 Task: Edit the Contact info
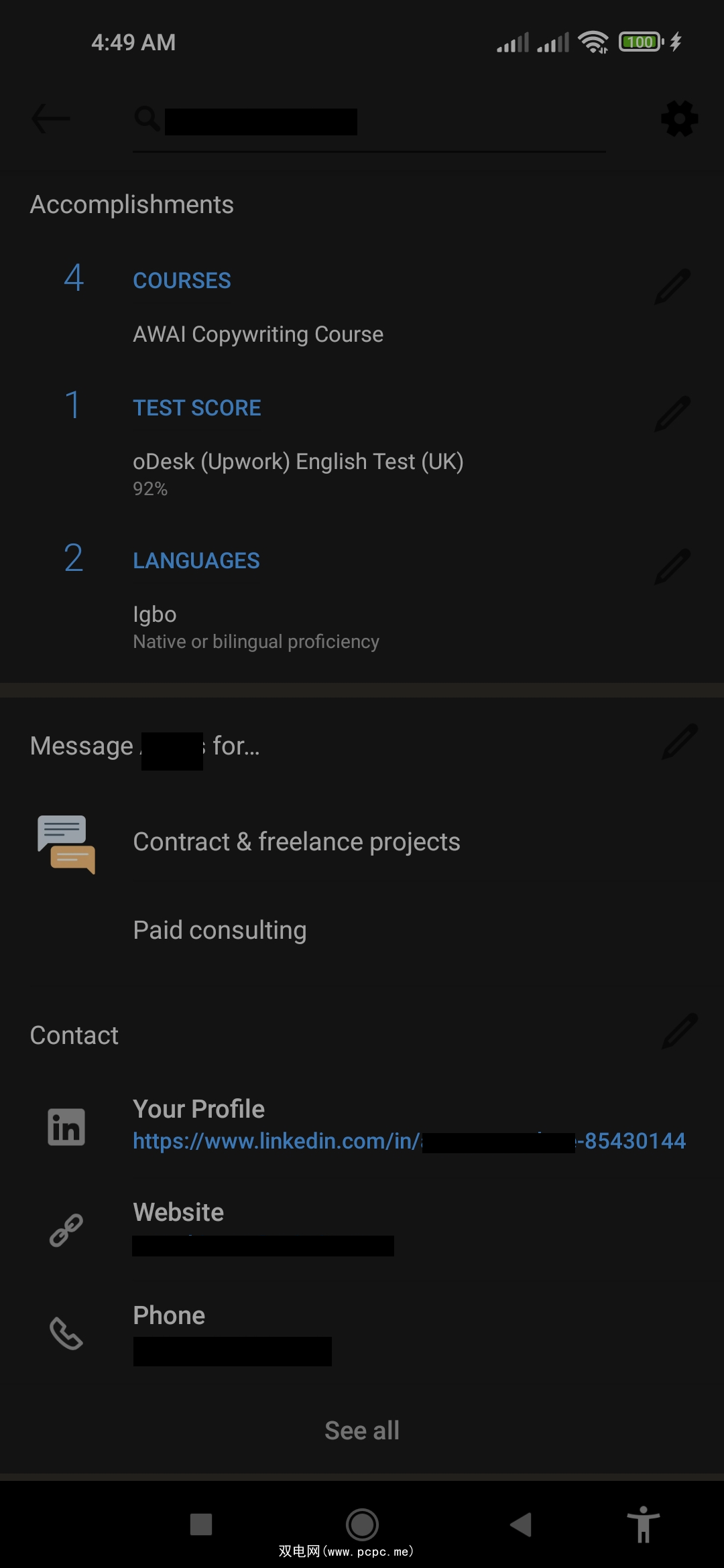(x=679, y=1031)
